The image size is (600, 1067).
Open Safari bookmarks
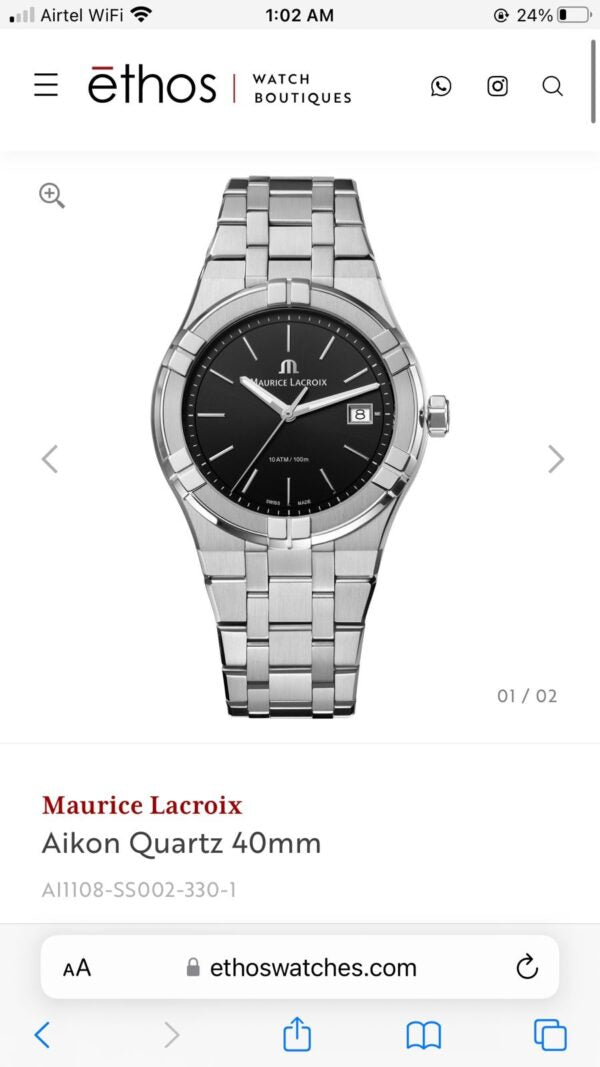point(424,1034)
